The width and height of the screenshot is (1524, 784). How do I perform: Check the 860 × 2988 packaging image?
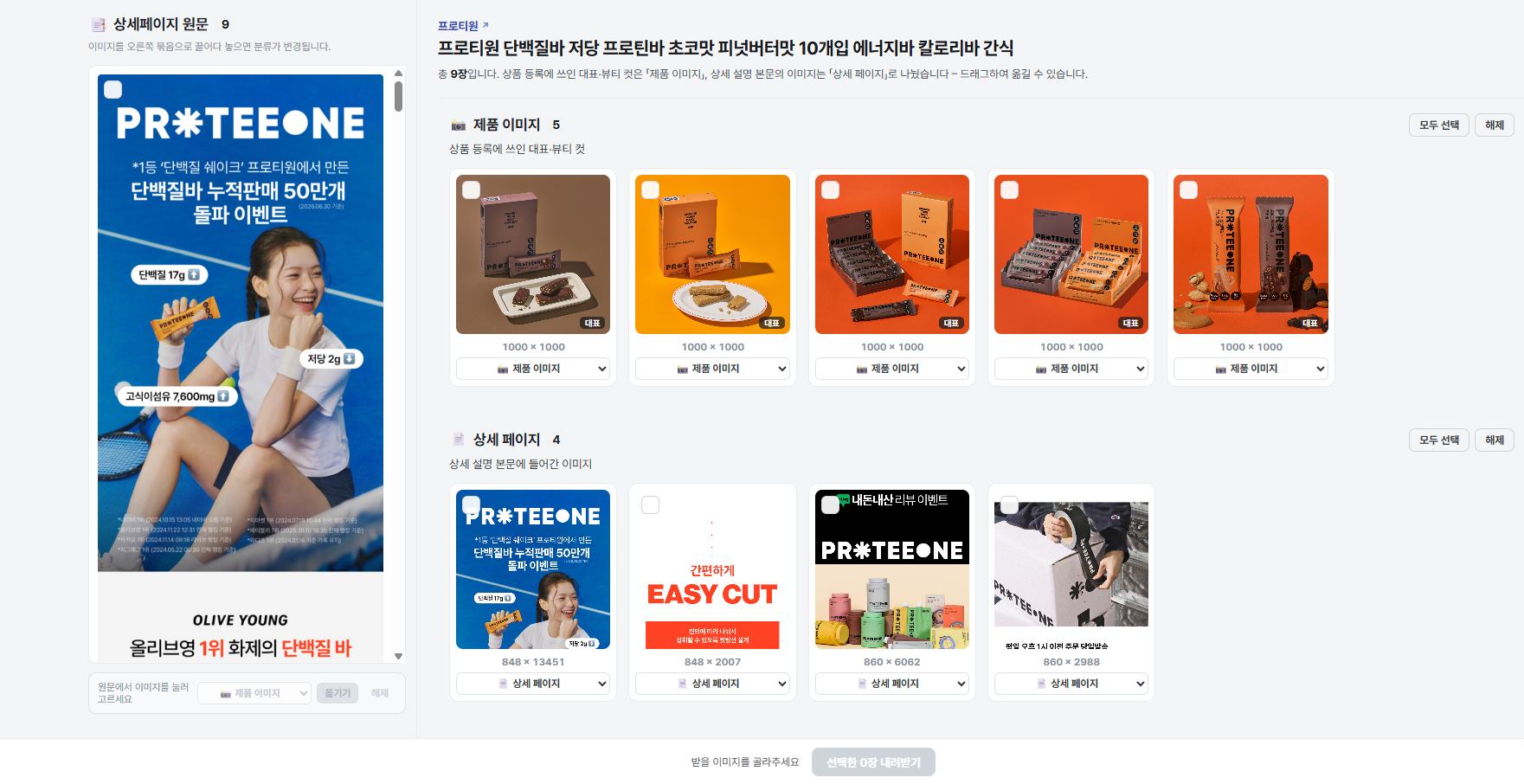point(1009,505)
